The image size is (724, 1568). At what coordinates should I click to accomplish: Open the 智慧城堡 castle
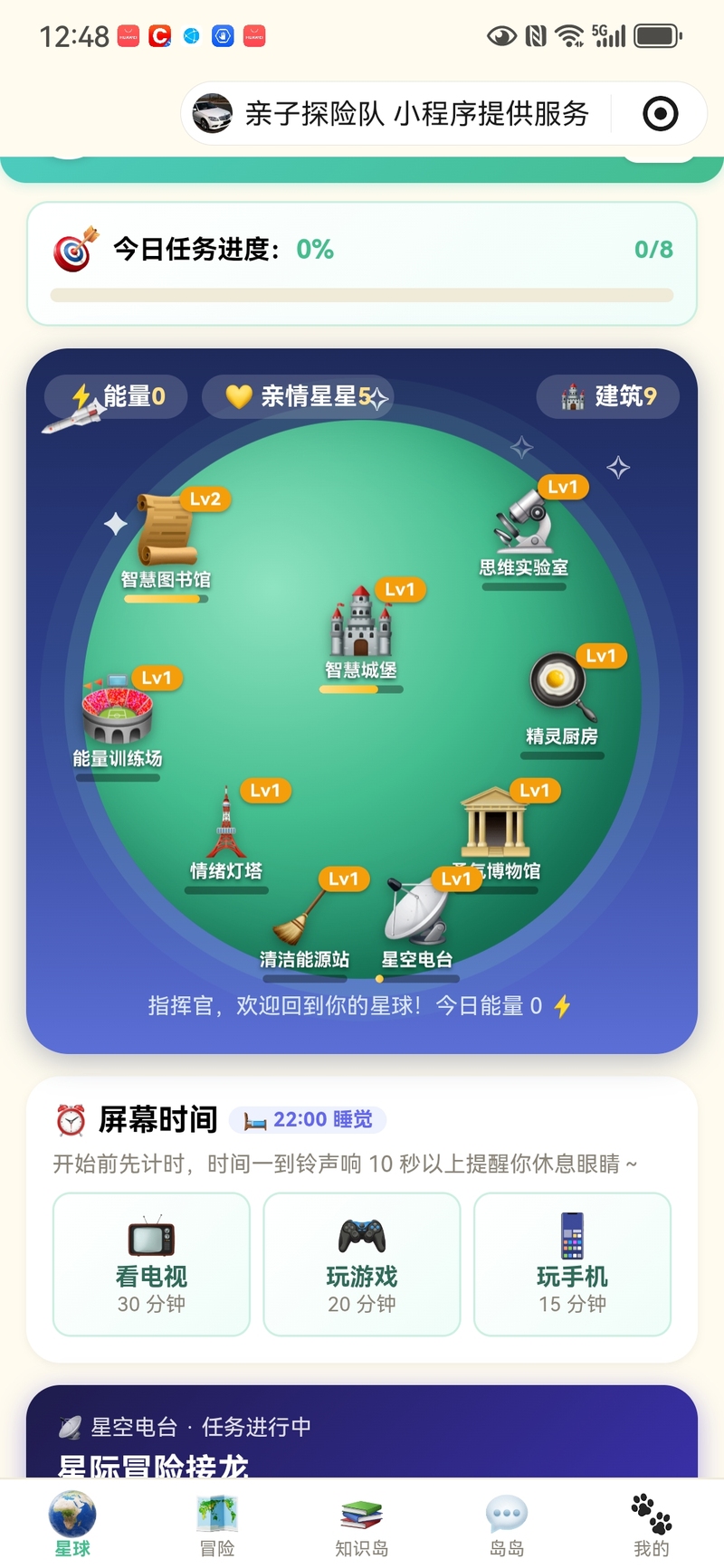(361, 633)
